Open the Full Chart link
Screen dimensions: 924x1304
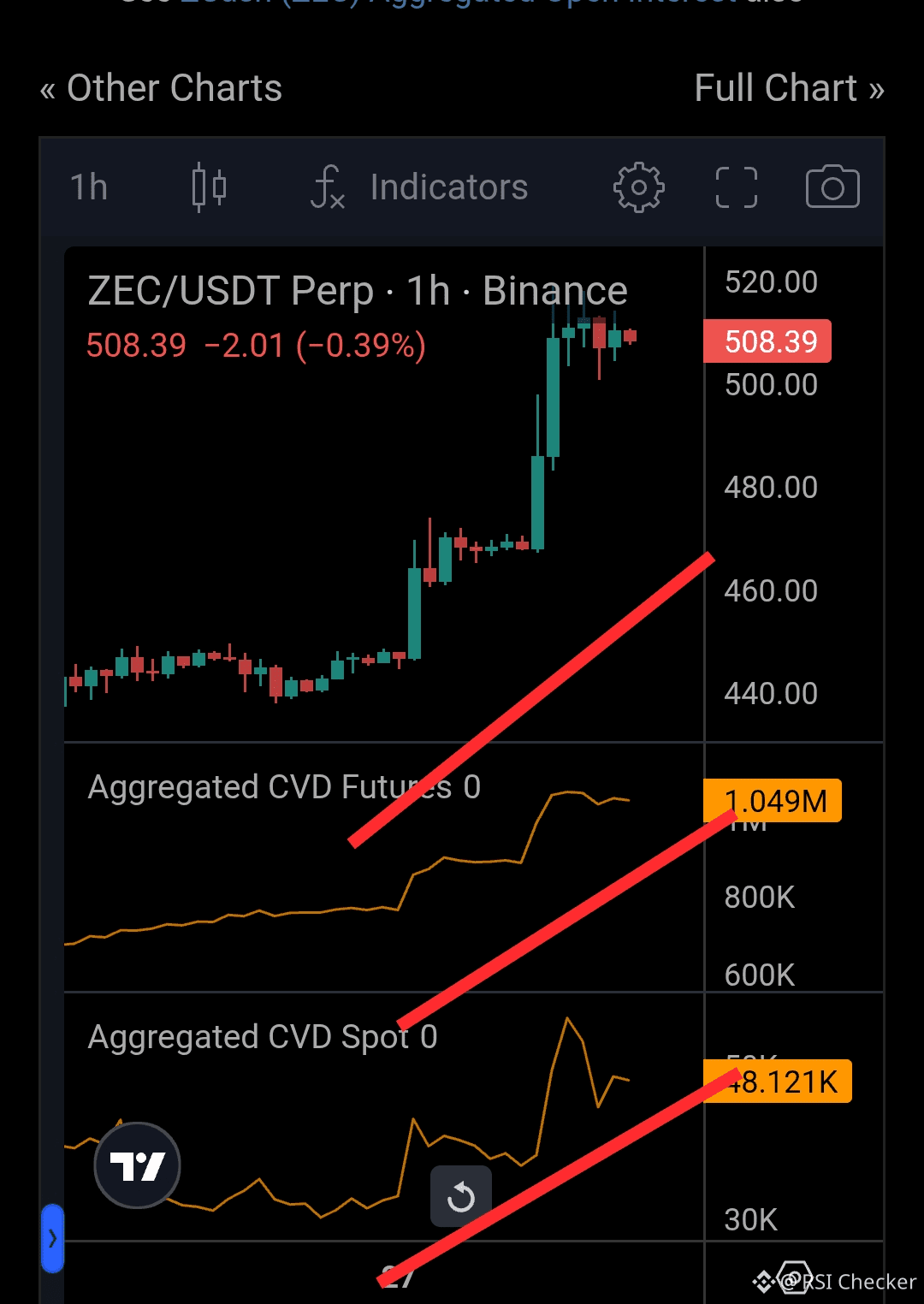click(x=788, y=88)
